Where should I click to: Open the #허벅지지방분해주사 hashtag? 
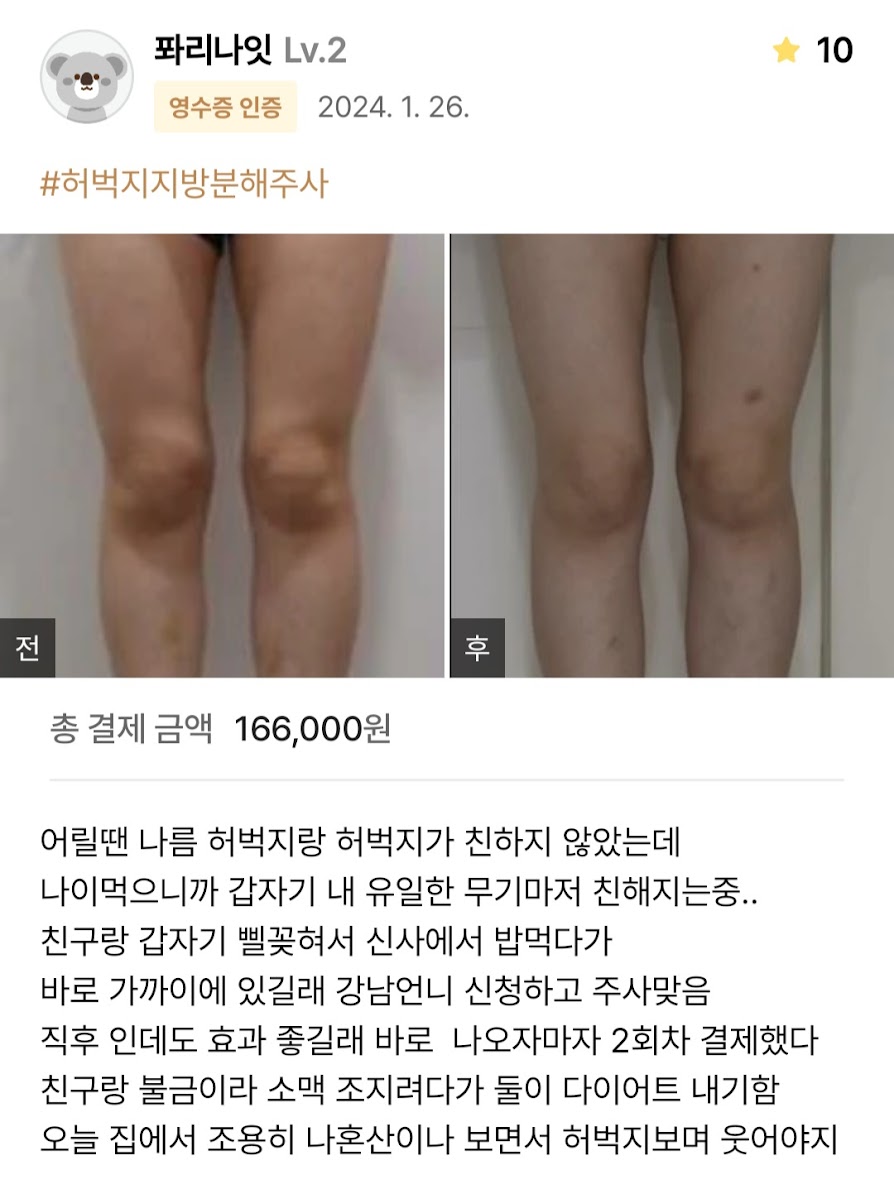184,184
